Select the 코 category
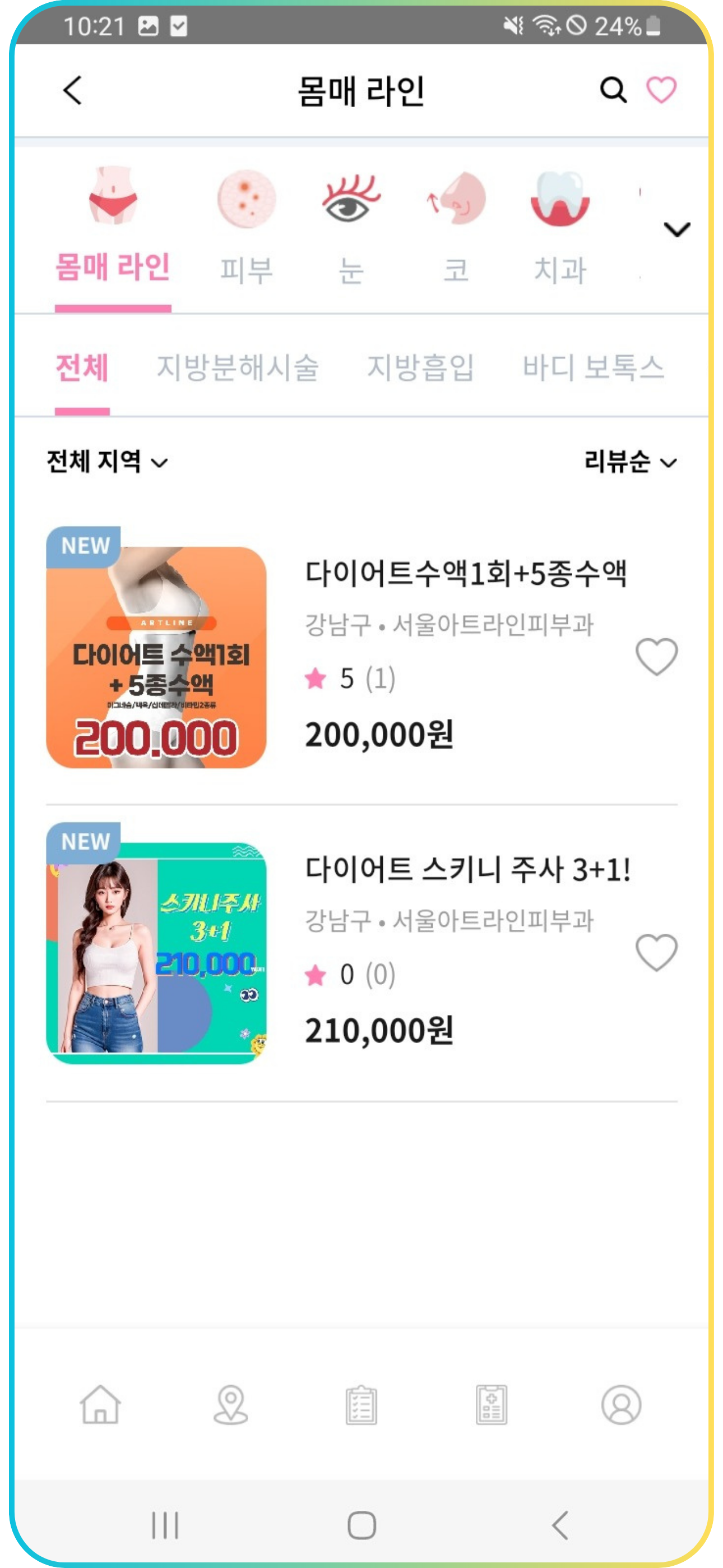Viewport: 723px width, 1568px height. coord(456,227)
